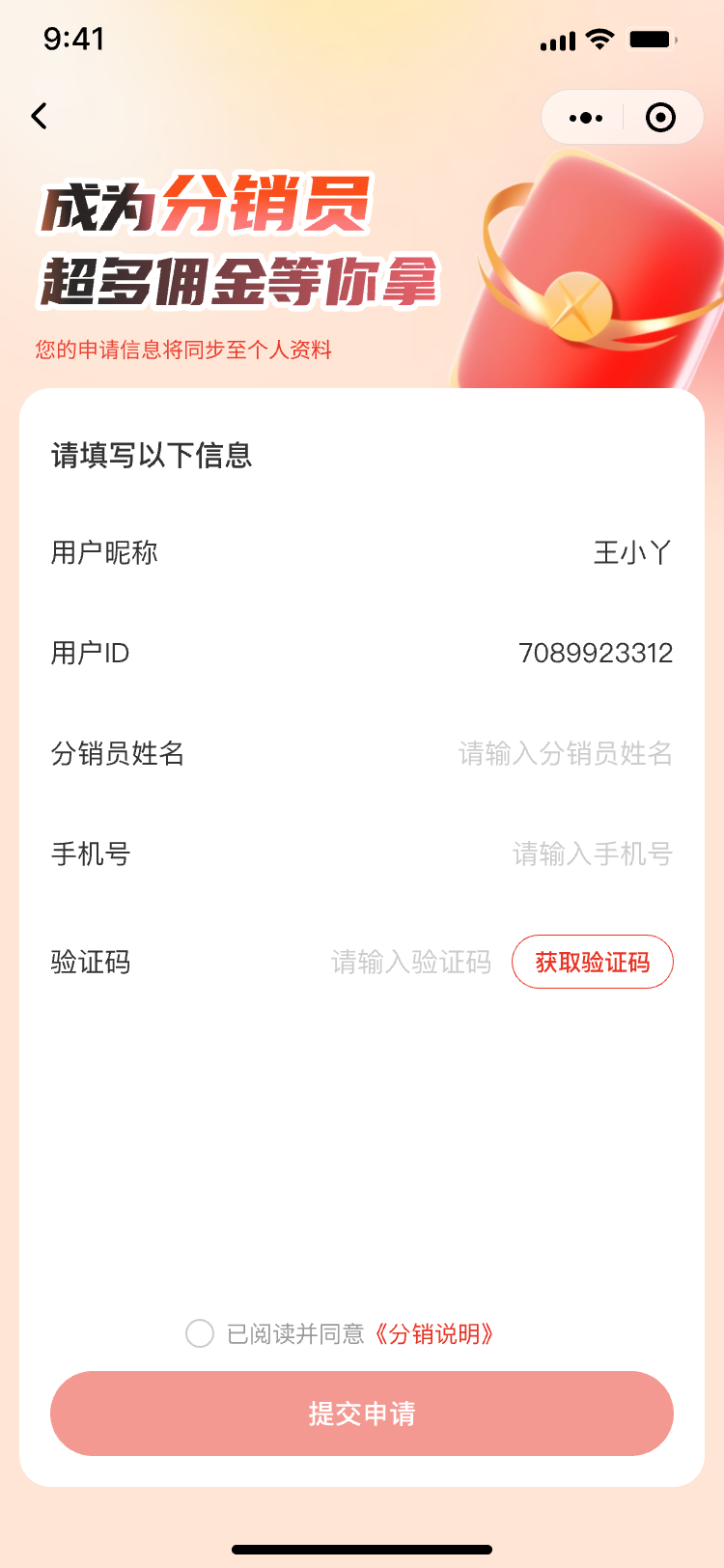
Task: Tap the 验证码 verification code input field
Action: (x=410, y=962)
